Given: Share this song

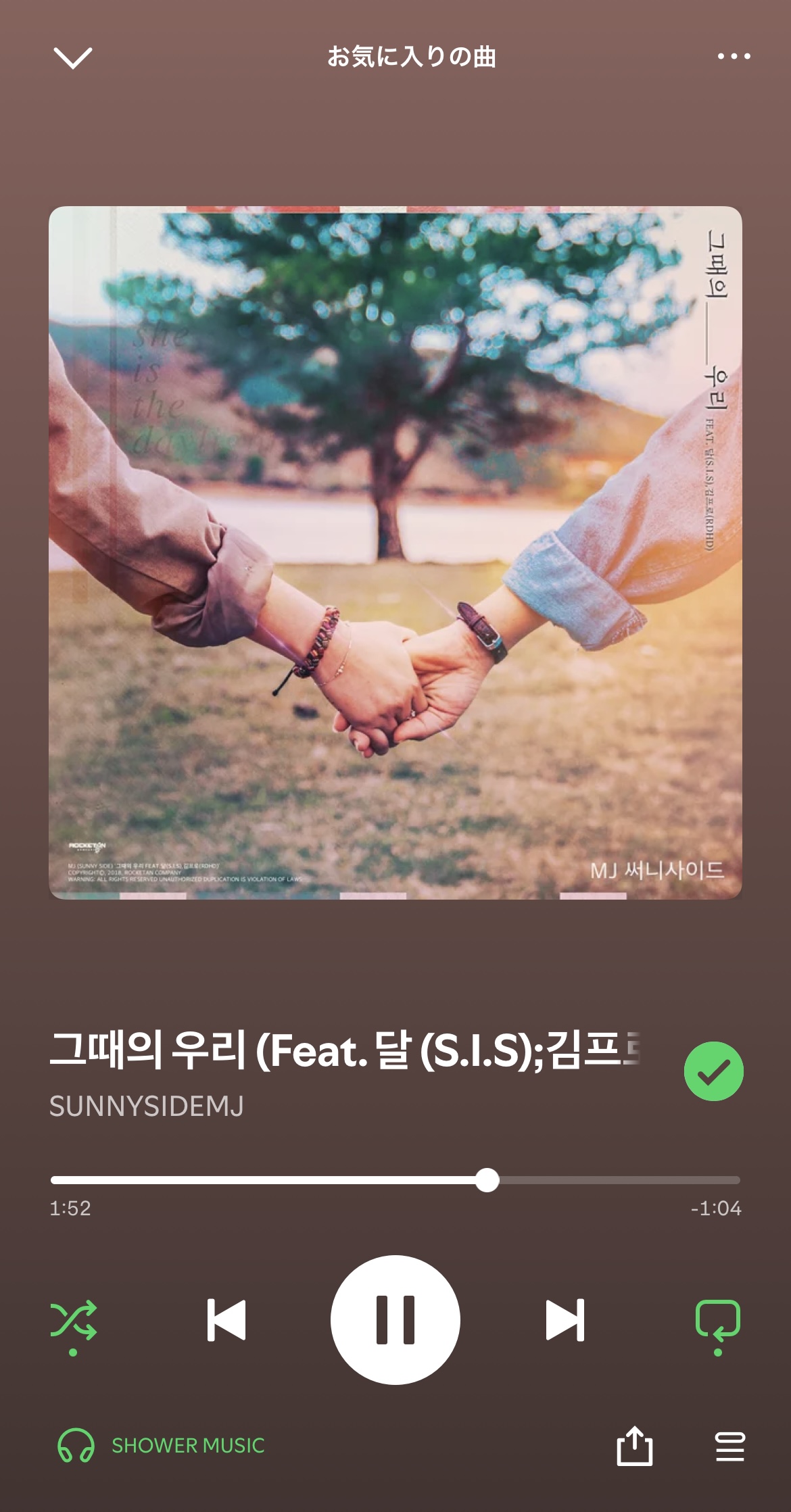Looking at the screenshot, I should [634, 1446].
